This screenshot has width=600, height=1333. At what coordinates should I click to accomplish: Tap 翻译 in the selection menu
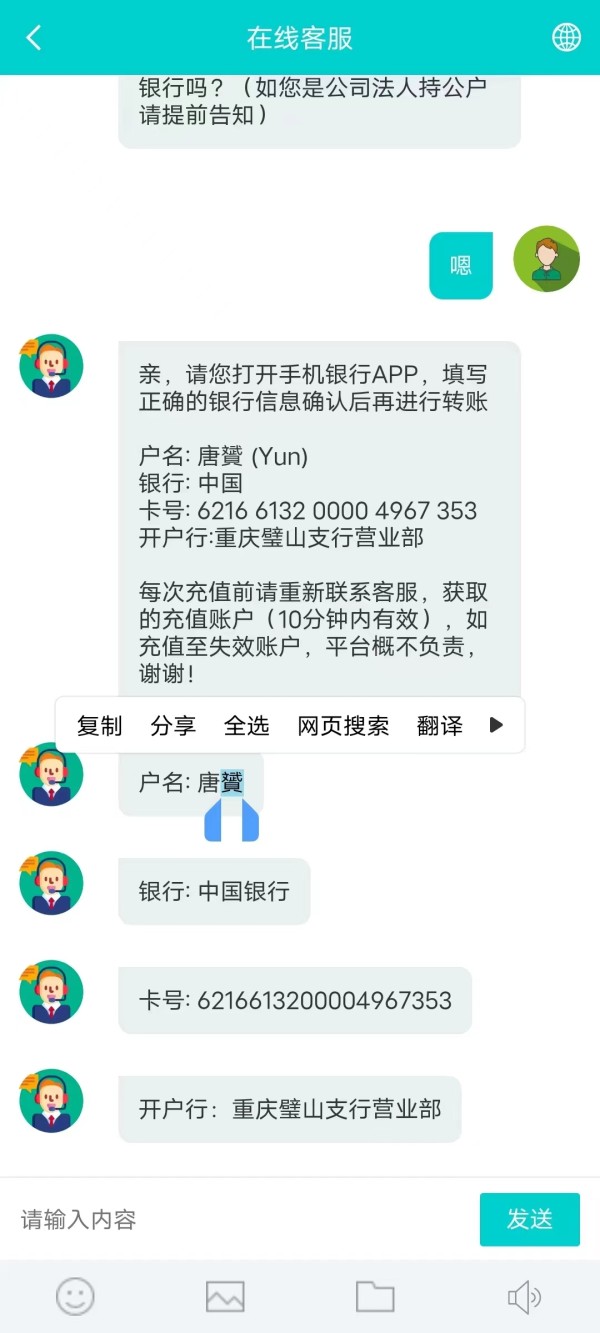440,726
